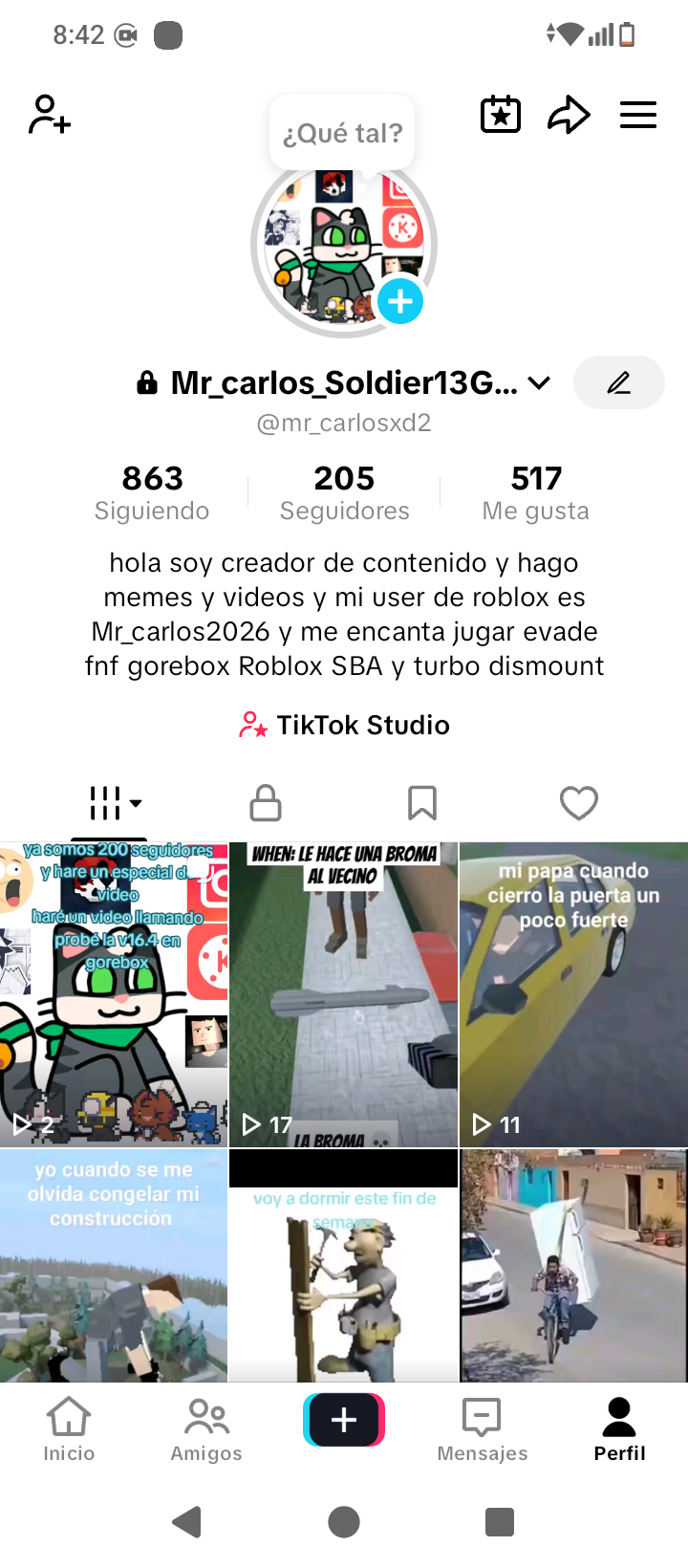Tap the ¿Qué tal? status bubble
The height and width of the screenshot is (1568, 688).
[x=342, y=133]
